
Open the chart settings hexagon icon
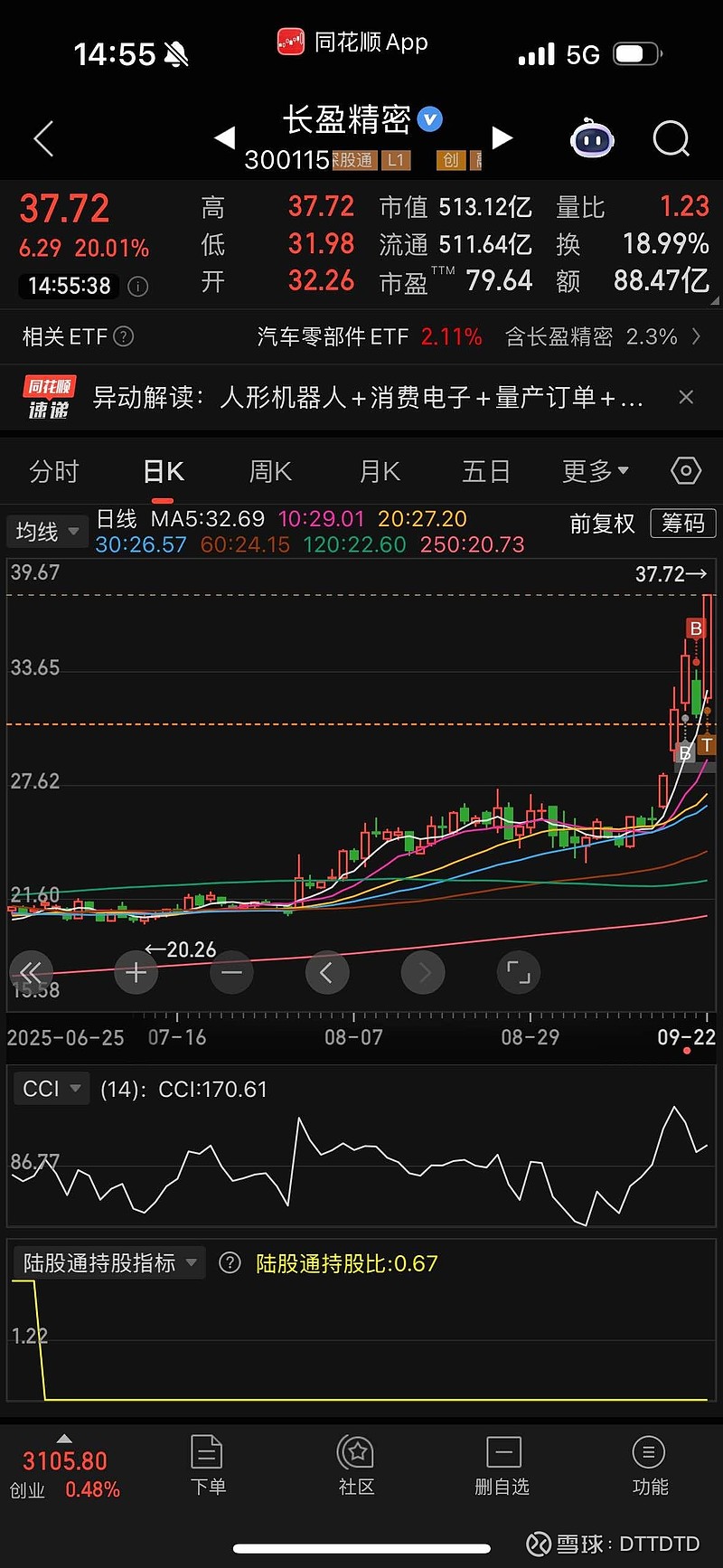[686, 470]
